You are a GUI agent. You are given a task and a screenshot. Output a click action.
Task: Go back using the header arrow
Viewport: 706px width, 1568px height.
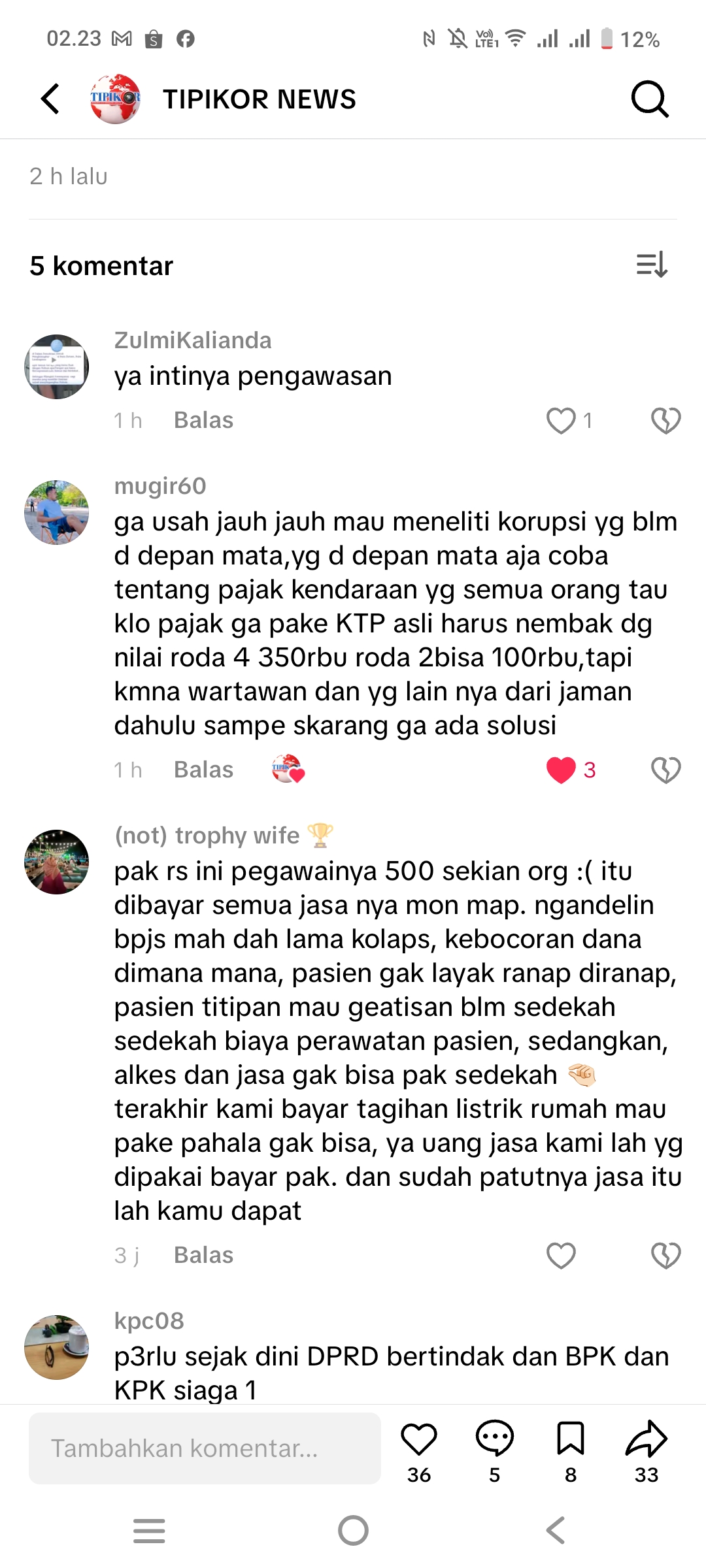pos(50,99)
